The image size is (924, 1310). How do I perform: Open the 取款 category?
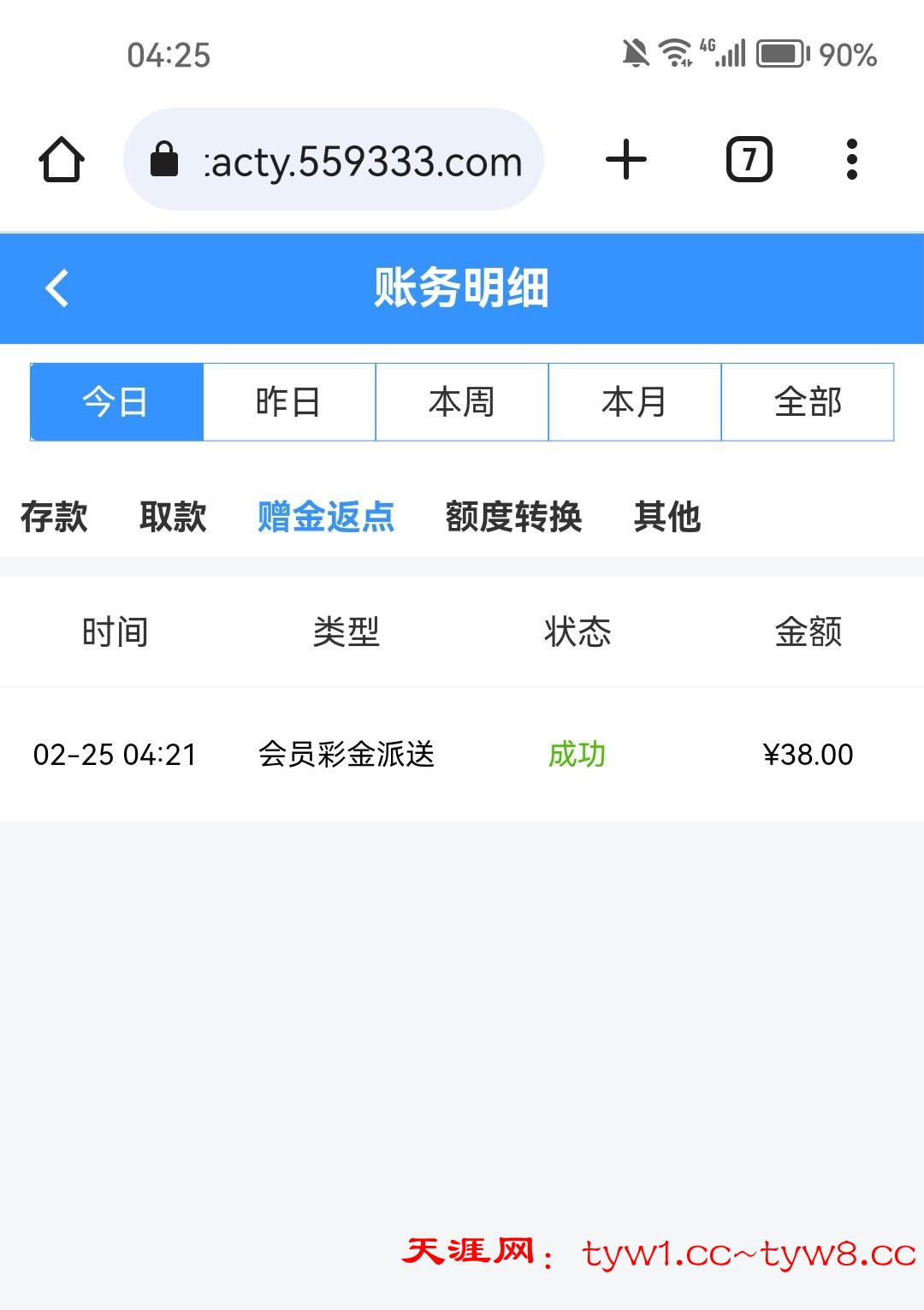173,517
